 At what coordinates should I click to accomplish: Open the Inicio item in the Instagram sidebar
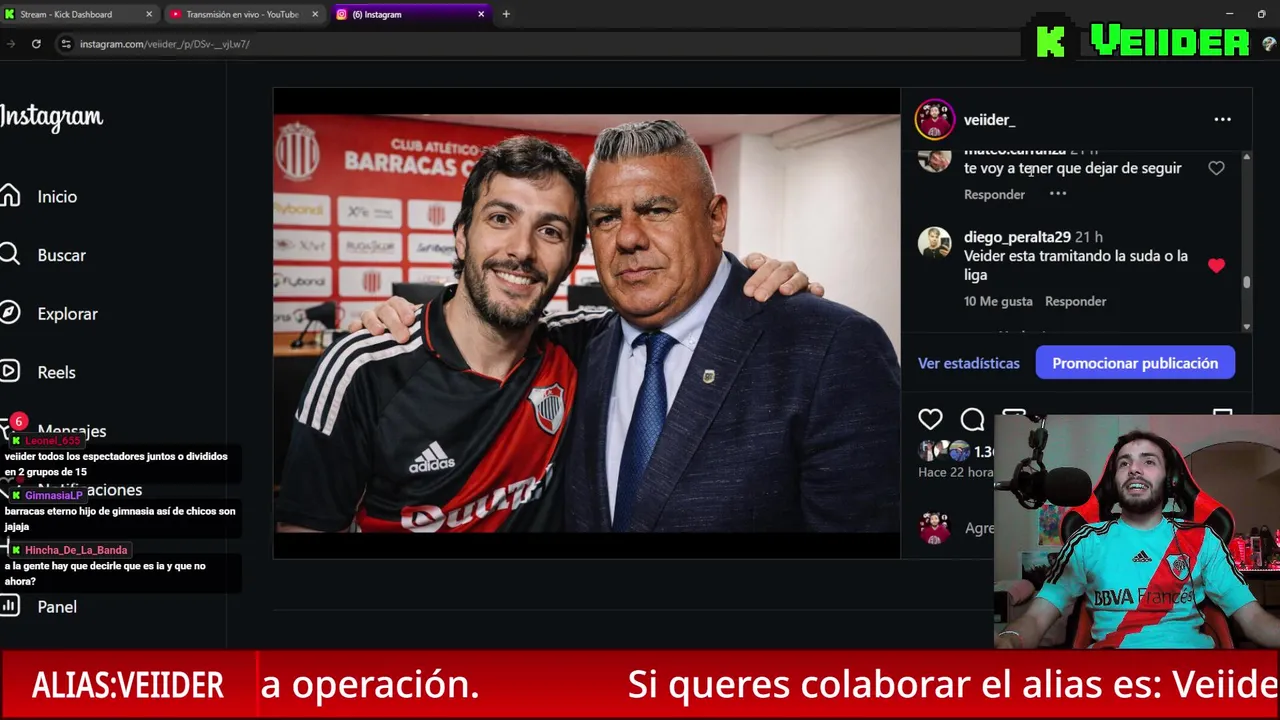coord(56,197)
